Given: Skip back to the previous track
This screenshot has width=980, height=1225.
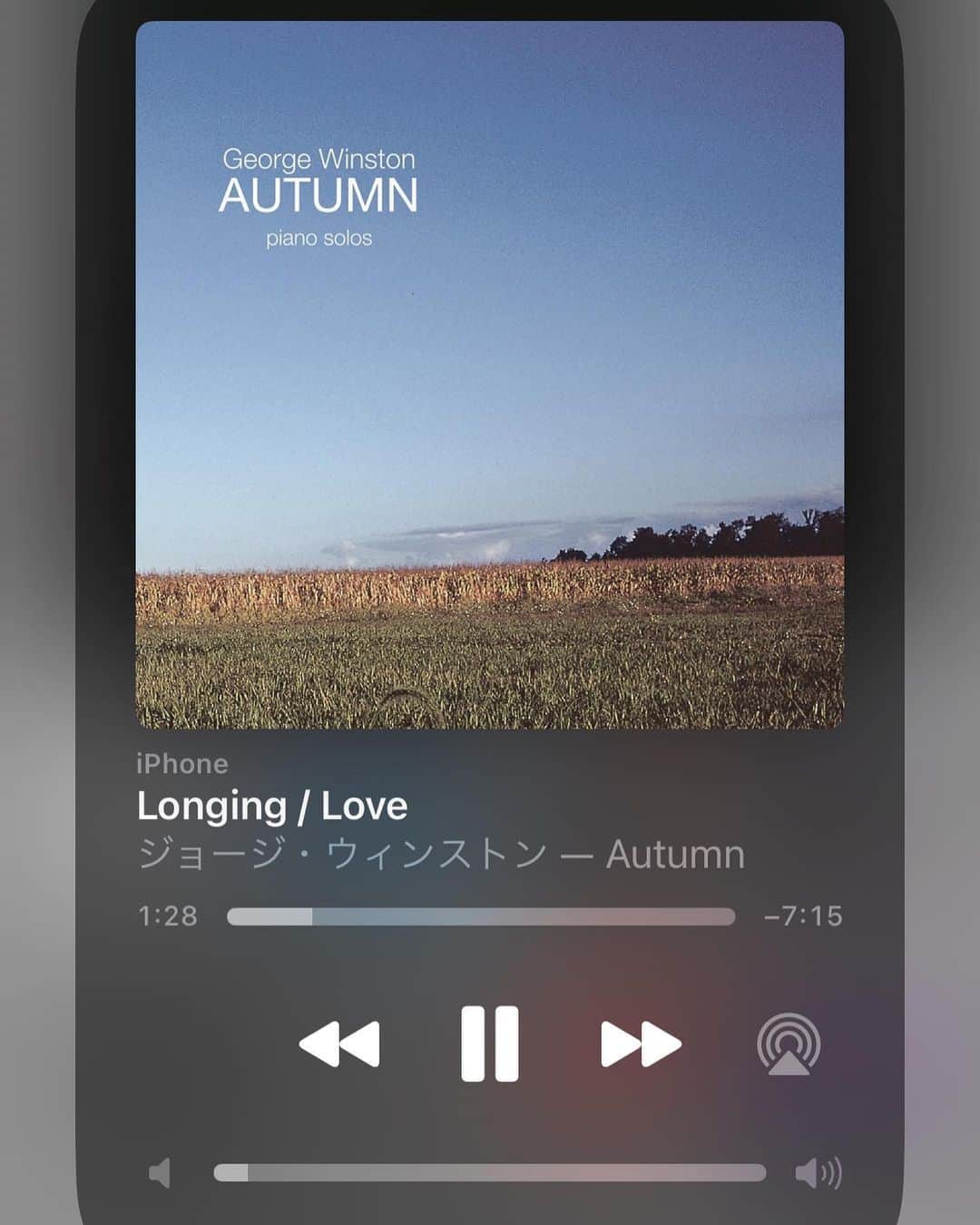Looking at the screenshot, I should (339, 1044).
